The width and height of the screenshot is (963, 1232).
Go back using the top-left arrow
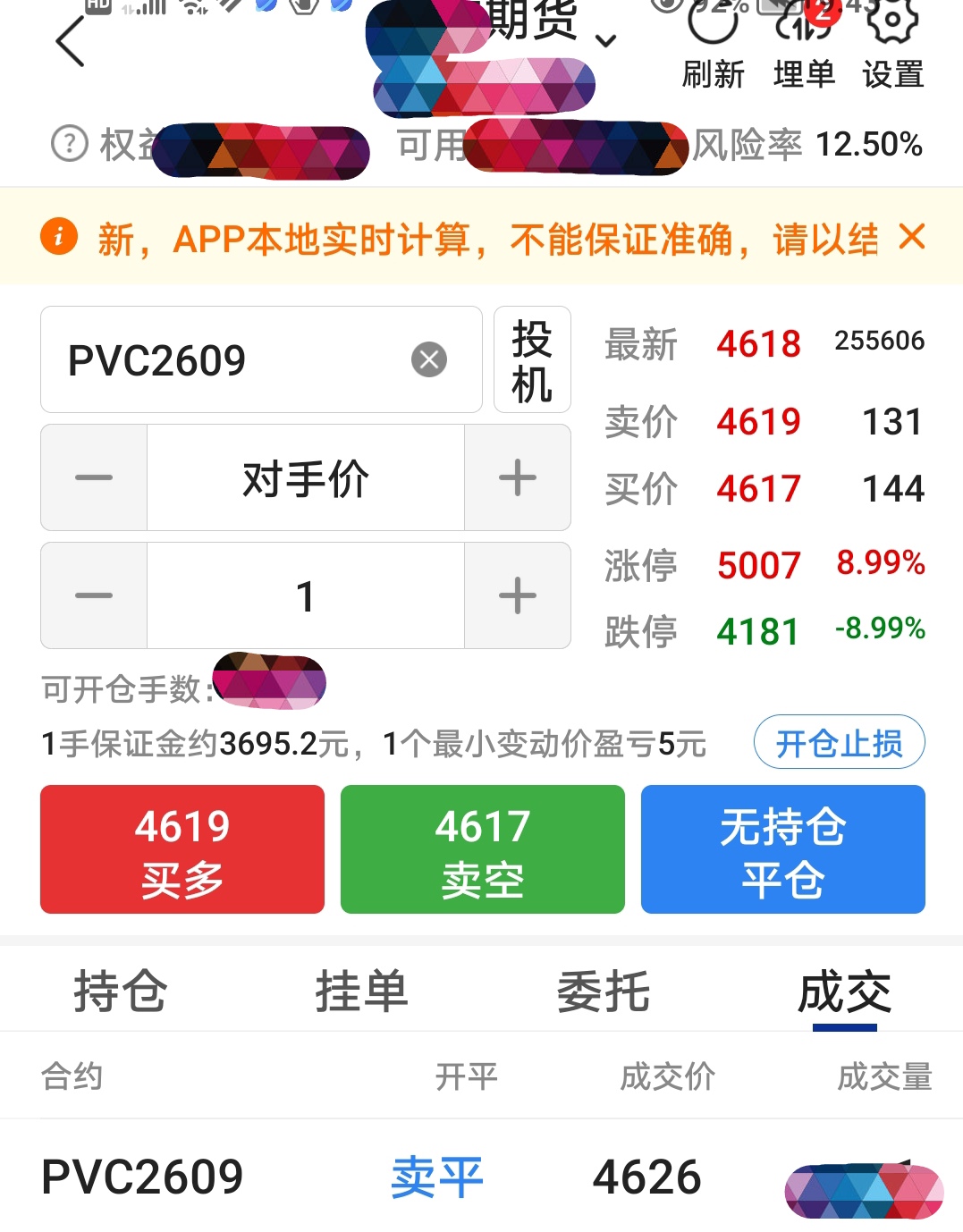tap(70, 42)
